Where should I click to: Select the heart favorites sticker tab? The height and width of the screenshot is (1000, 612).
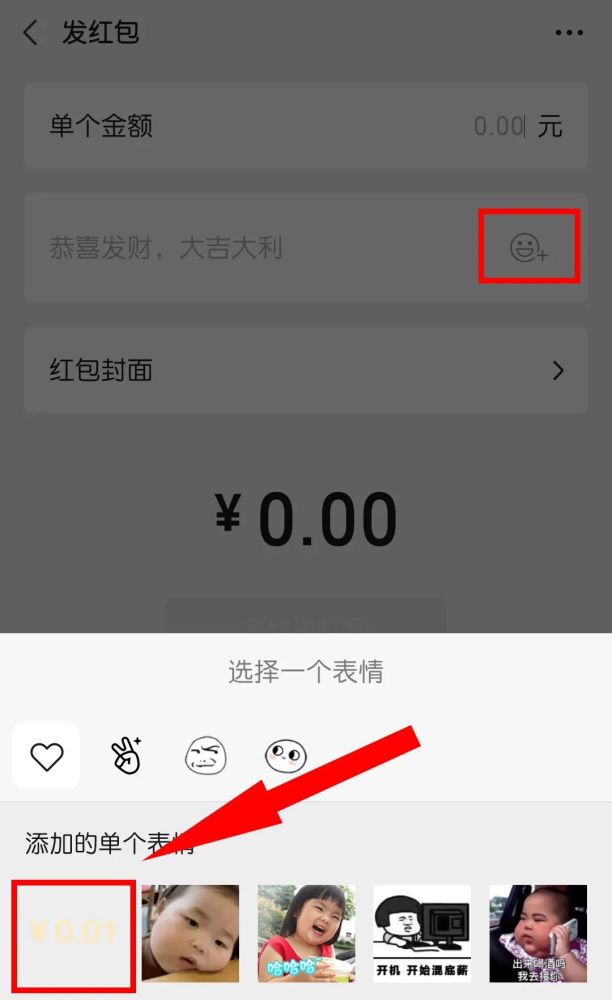pos(46,756)
